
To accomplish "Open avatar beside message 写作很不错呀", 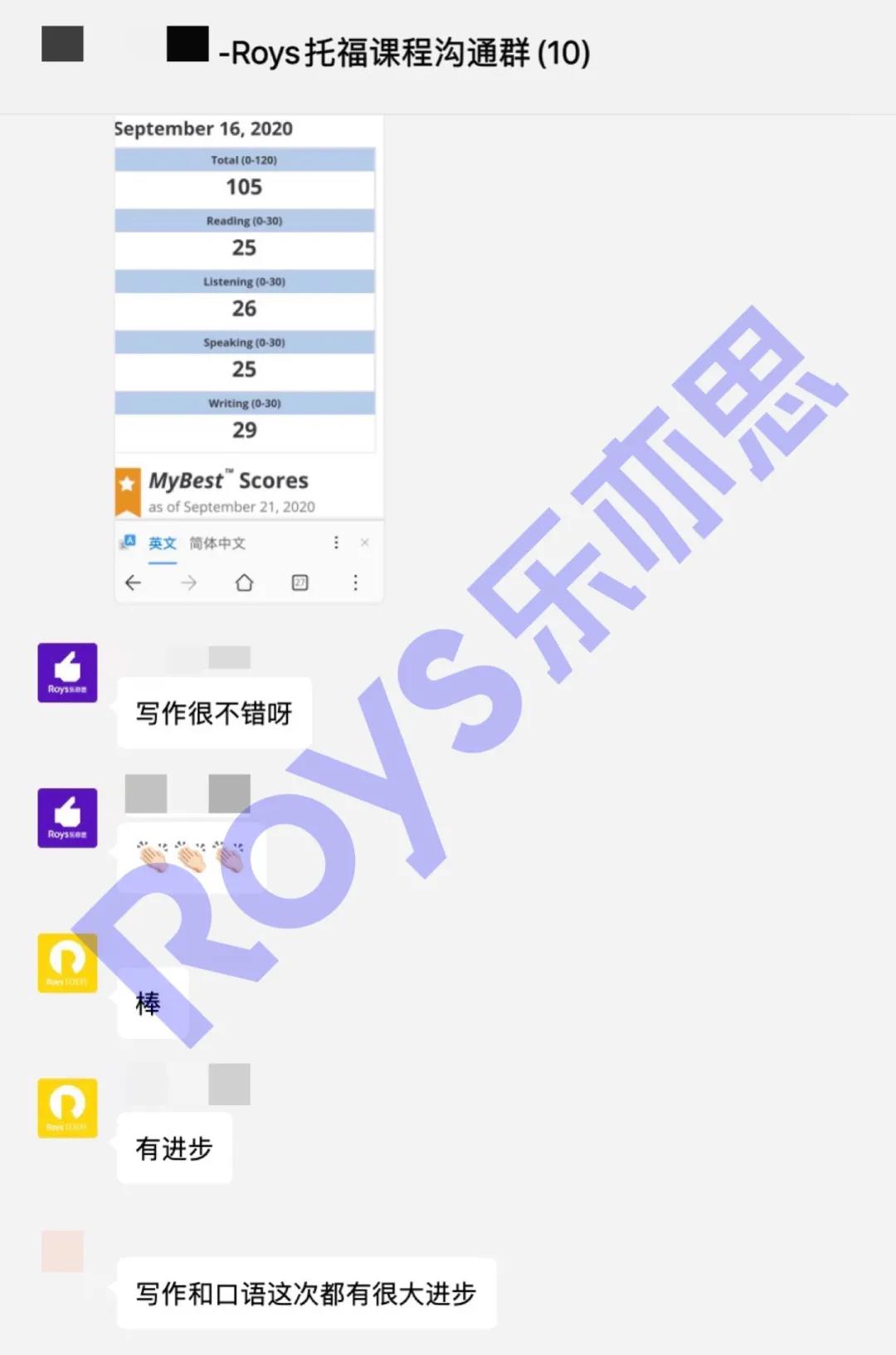I will [x=67, y=672].
